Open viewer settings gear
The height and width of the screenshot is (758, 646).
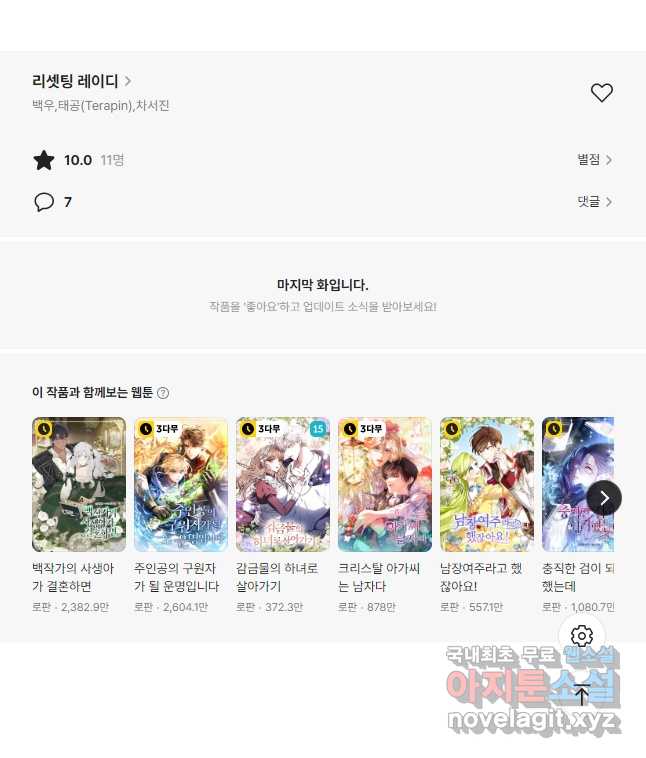(x=583, y=636)
